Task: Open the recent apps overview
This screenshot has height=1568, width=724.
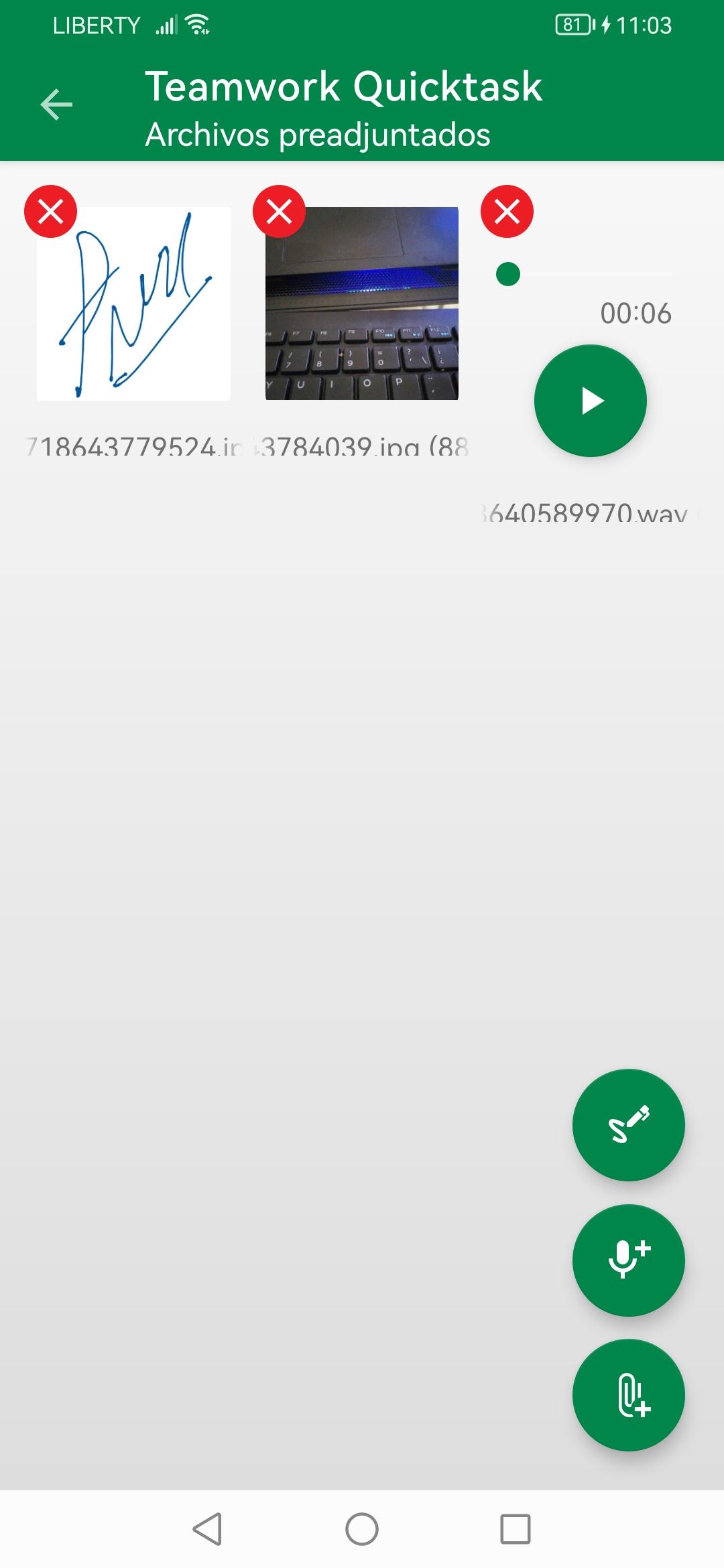Action: [516, 1529]
